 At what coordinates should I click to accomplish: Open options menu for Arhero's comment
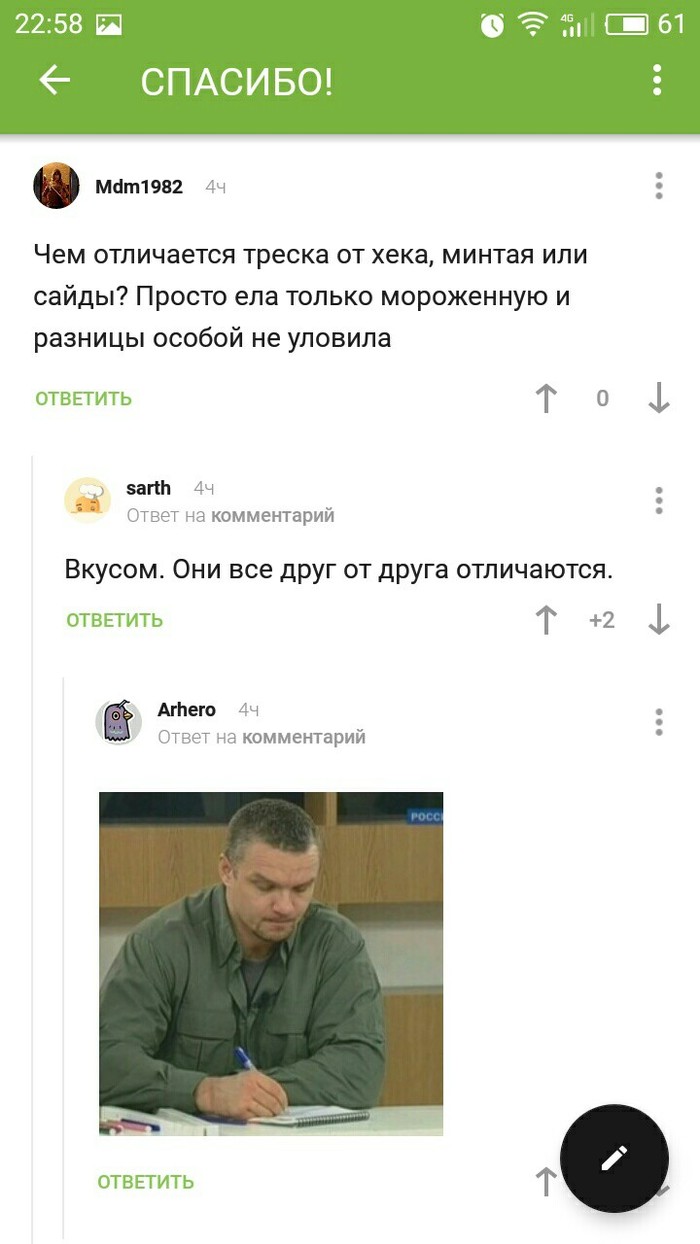(658, 722)
